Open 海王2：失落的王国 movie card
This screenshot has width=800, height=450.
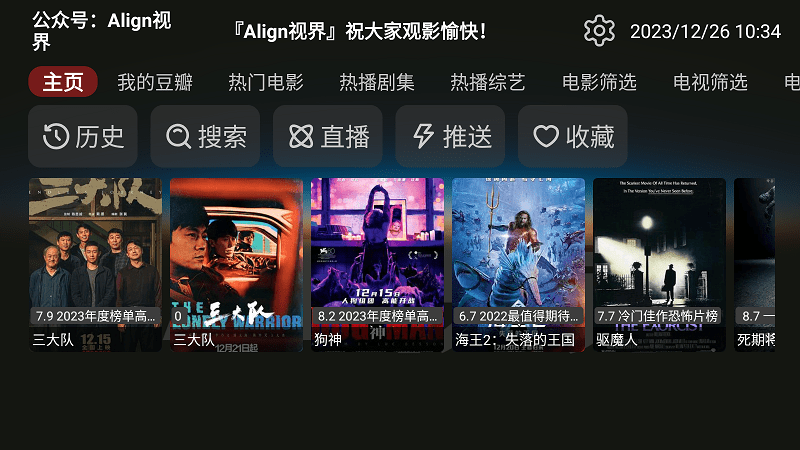pyautogui.click(x=518, y=264)
